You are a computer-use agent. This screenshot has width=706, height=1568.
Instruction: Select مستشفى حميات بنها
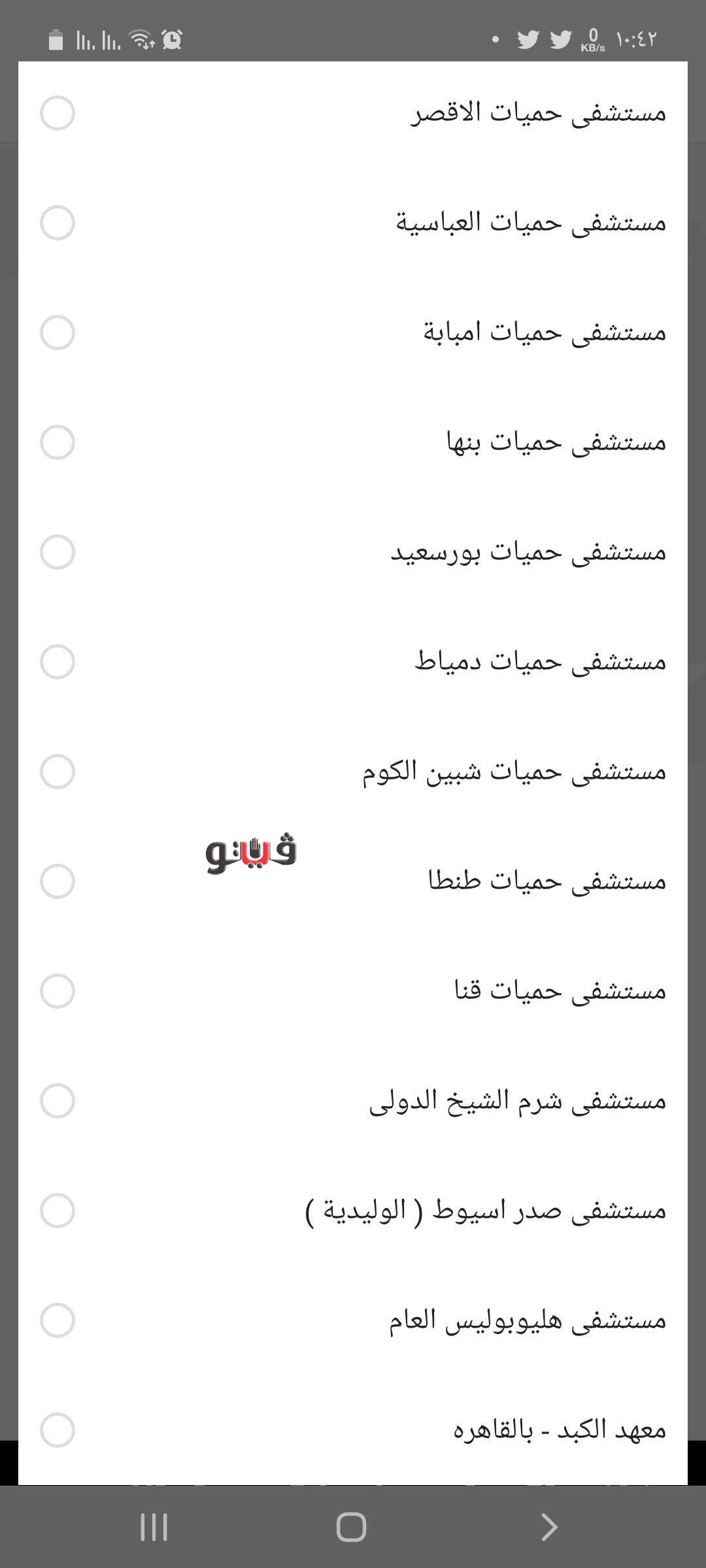pos(58,442)
